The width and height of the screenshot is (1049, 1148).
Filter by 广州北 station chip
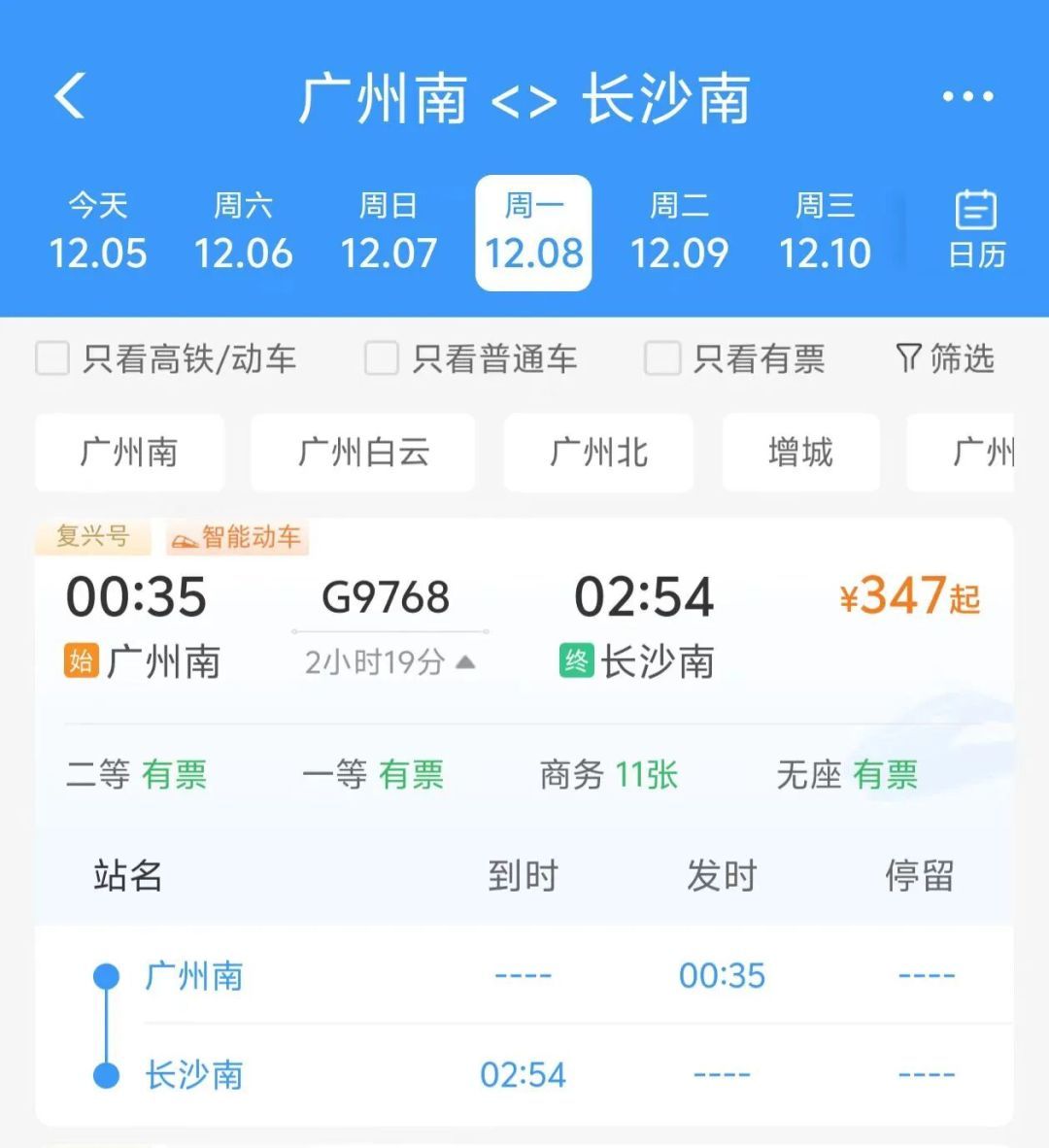point(598,453)
